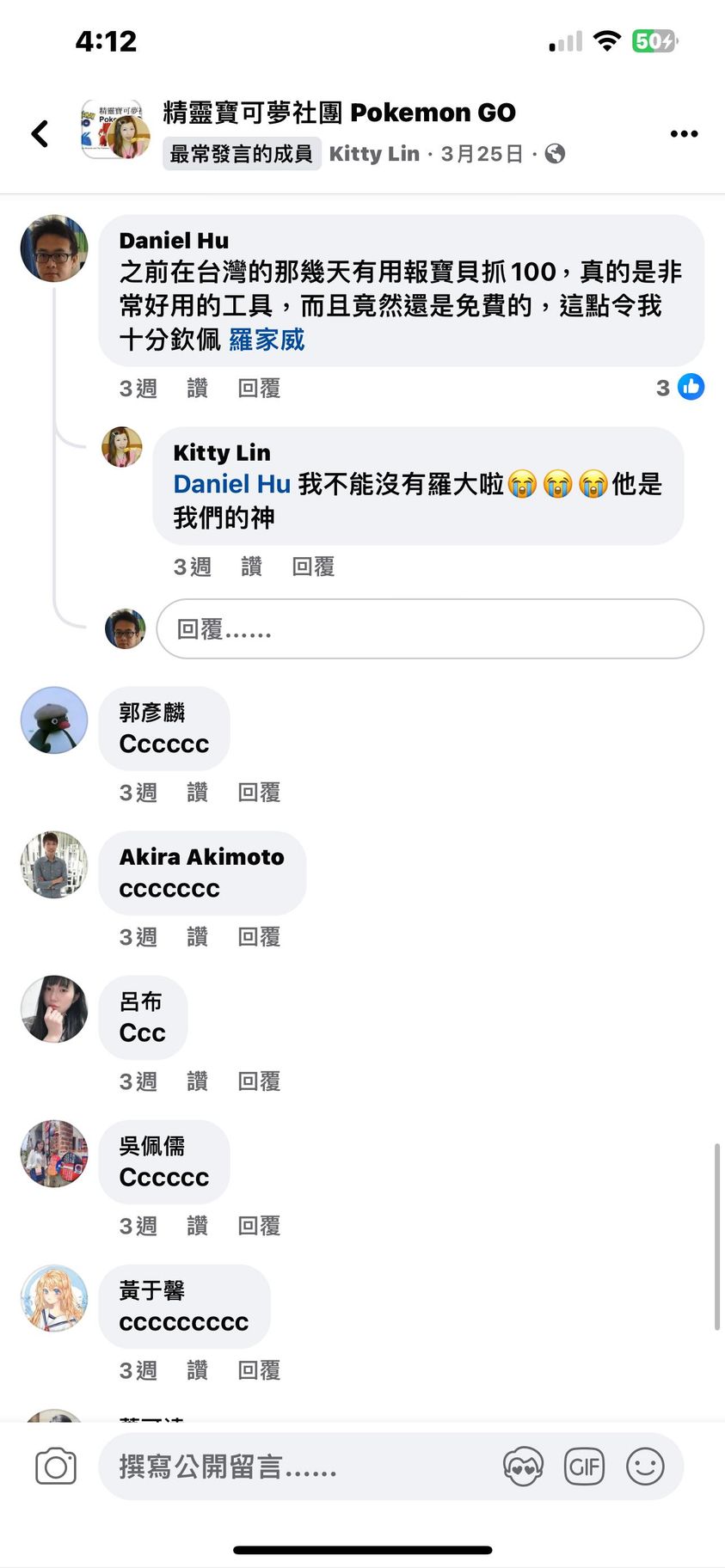Open the GIF picker
Viewport: 725px width, 1568px height.
(x=584, y=1467)
